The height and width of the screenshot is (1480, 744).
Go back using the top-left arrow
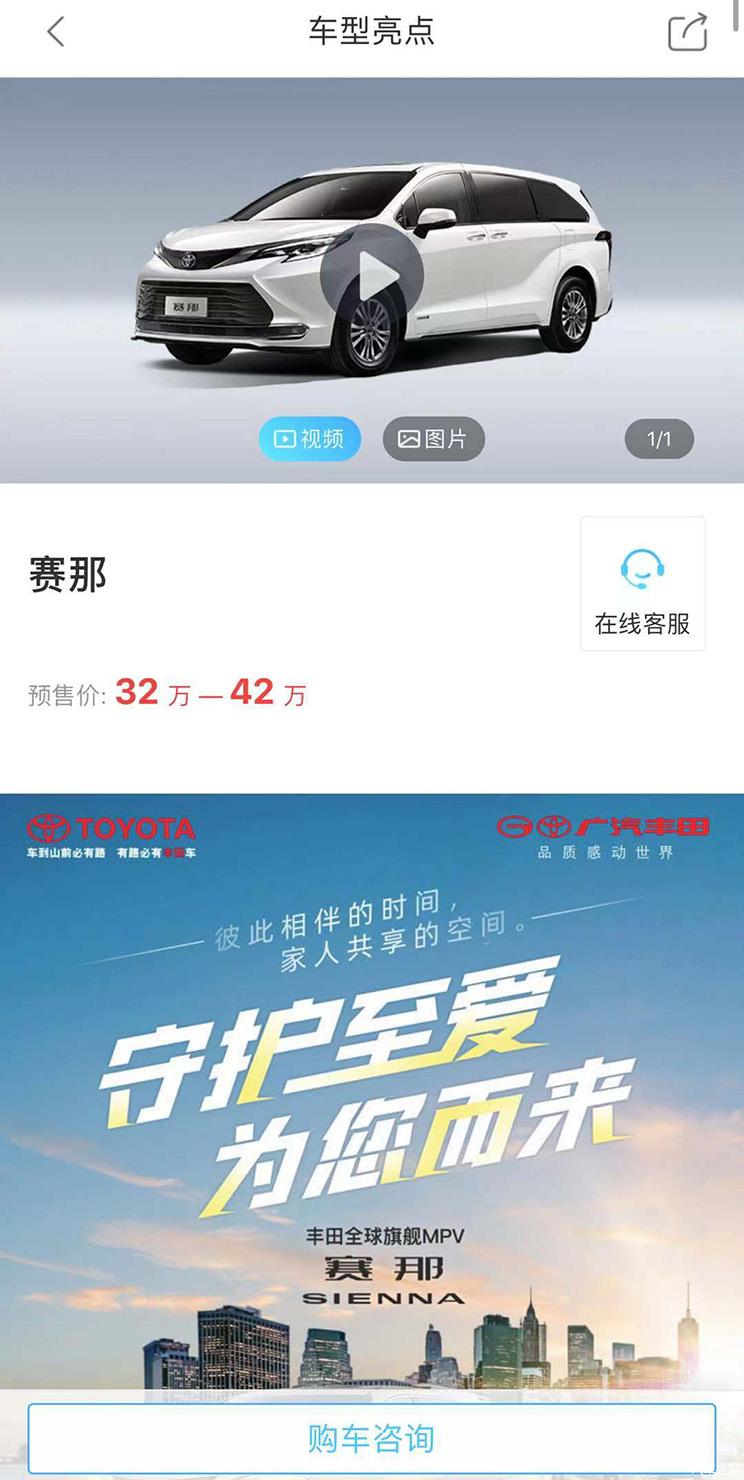point(56,32)
